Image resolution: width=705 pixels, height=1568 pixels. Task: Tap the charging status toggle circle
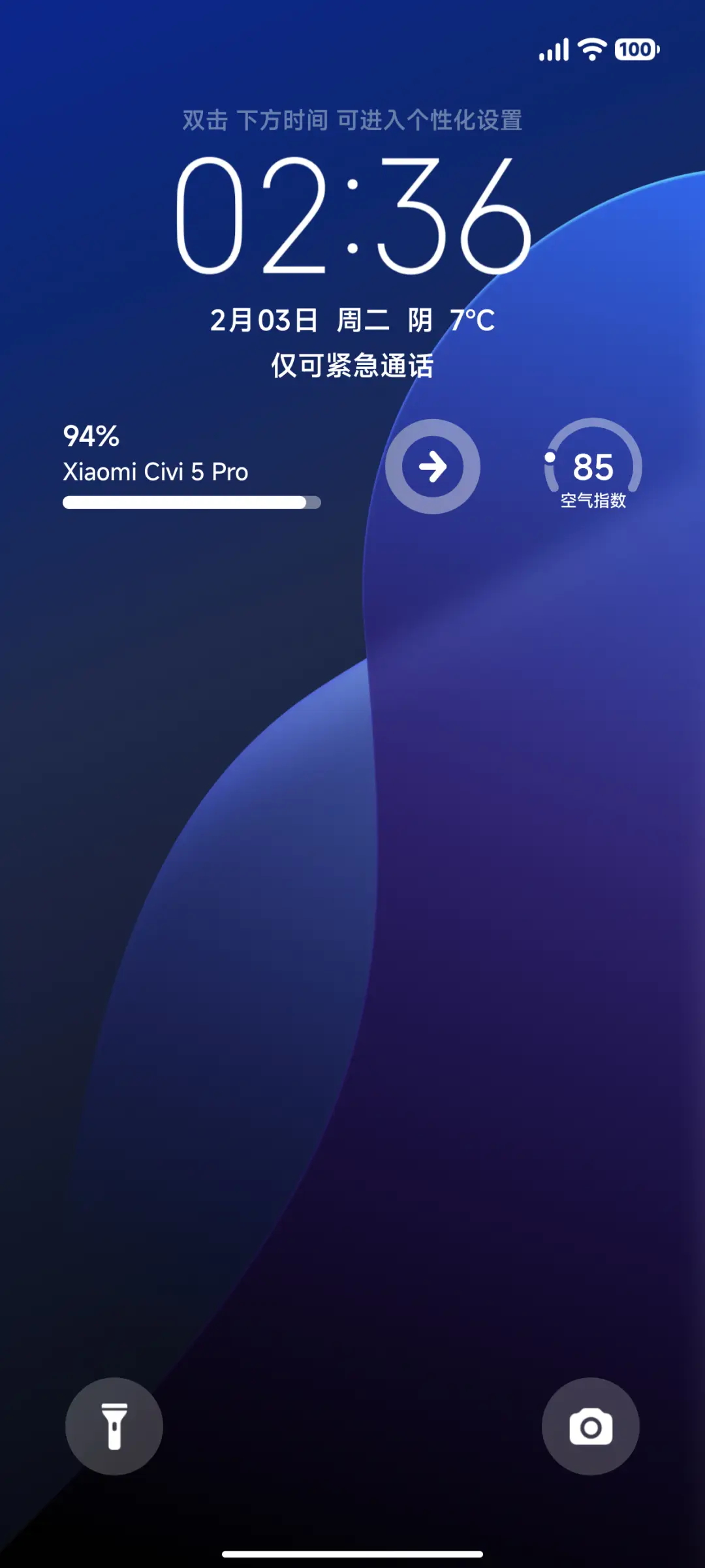coord(433,467)
